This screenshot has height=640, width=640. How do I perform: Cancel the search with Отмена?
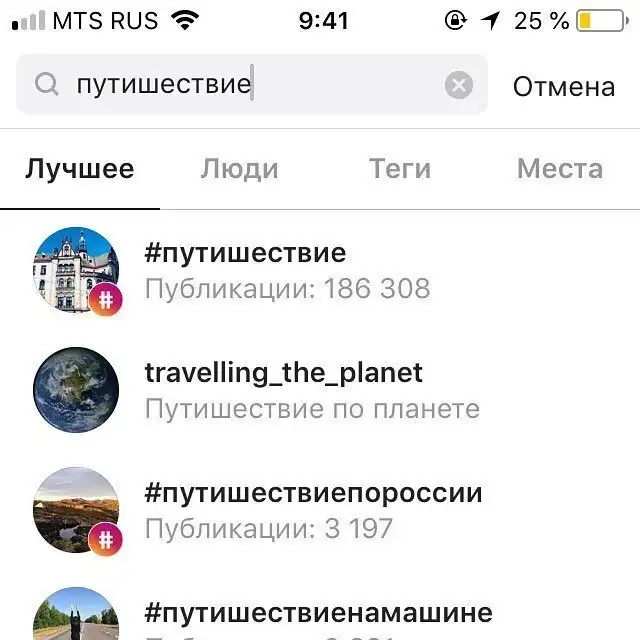click(563, 87)
